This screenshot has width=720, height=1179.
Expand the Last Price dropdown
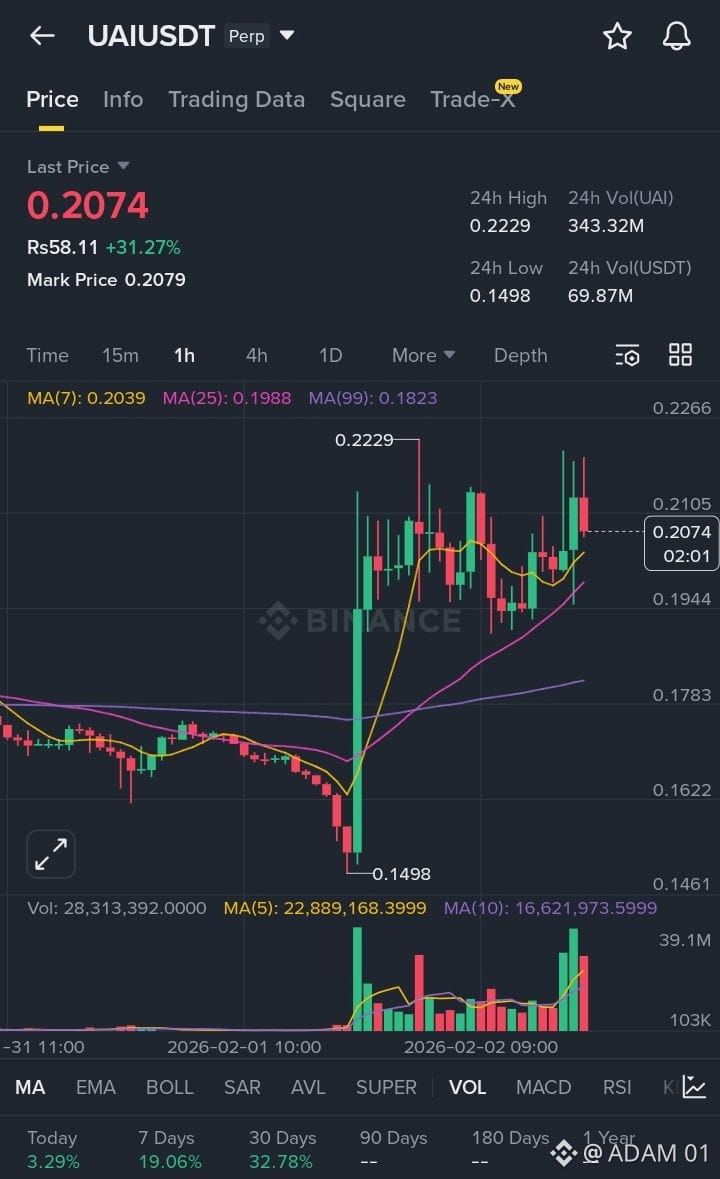[123, 166]
